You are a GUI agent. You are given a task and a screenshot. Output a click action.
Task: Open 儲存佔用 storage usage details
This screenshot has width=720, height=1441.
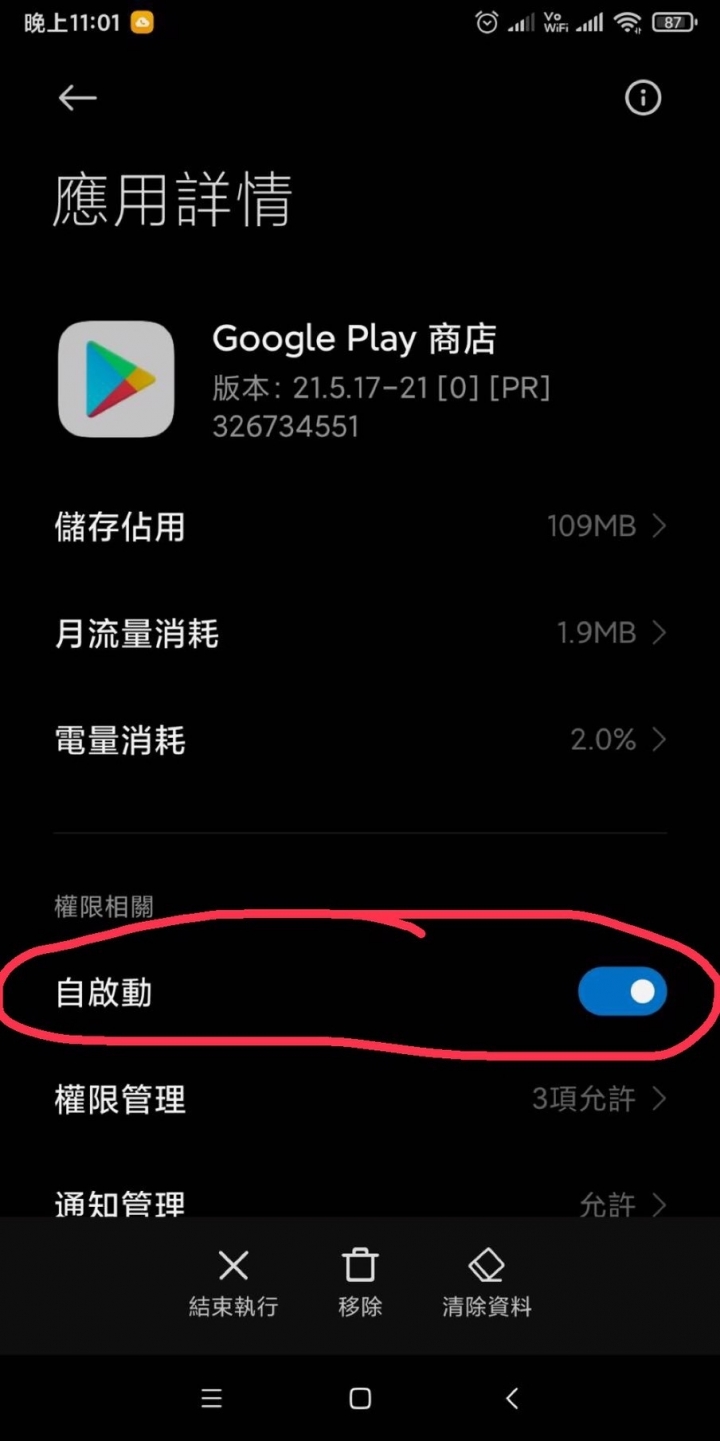pyautogui.click(x=360, y=526)
